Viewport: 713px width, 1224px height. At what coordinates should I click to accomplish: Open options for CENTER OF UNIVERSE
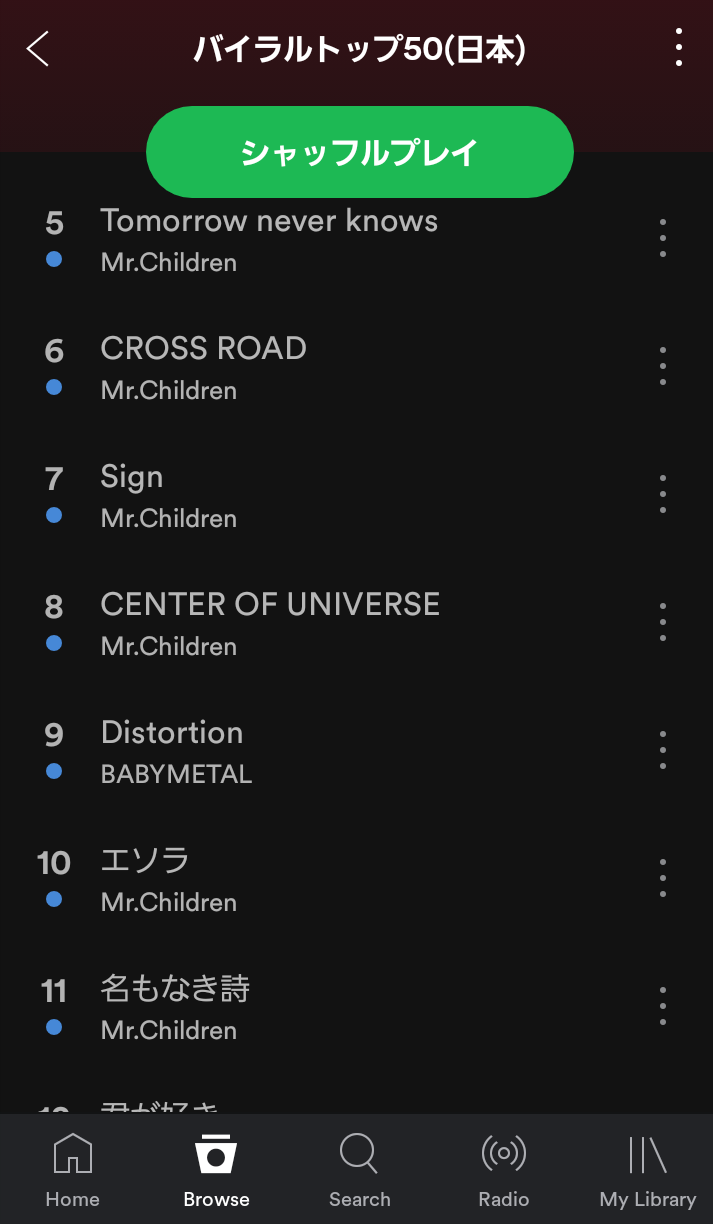[663, 623]
